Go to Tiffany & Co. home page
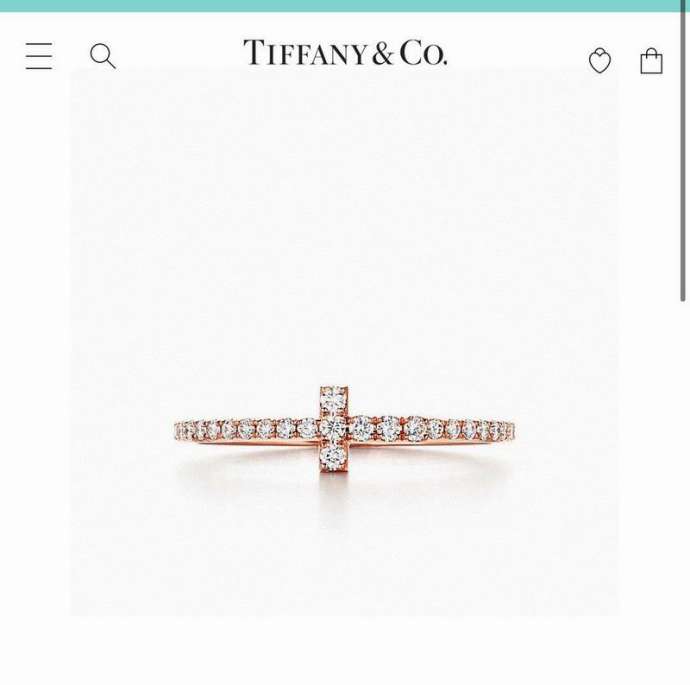The width and height of the screenshot is (690, 685). [345, 53]
